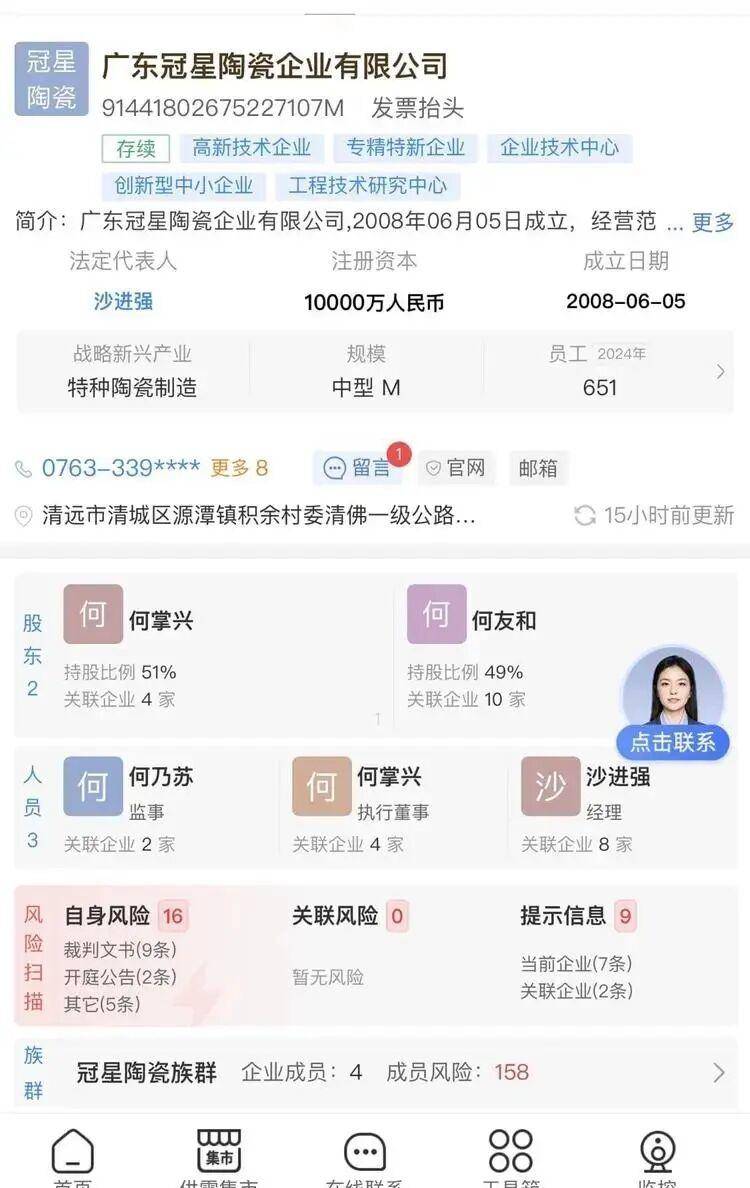Viewport: 750px width, 1188px height.
Task: Open the 发票抬头 invoice title link
Action: 417,108
